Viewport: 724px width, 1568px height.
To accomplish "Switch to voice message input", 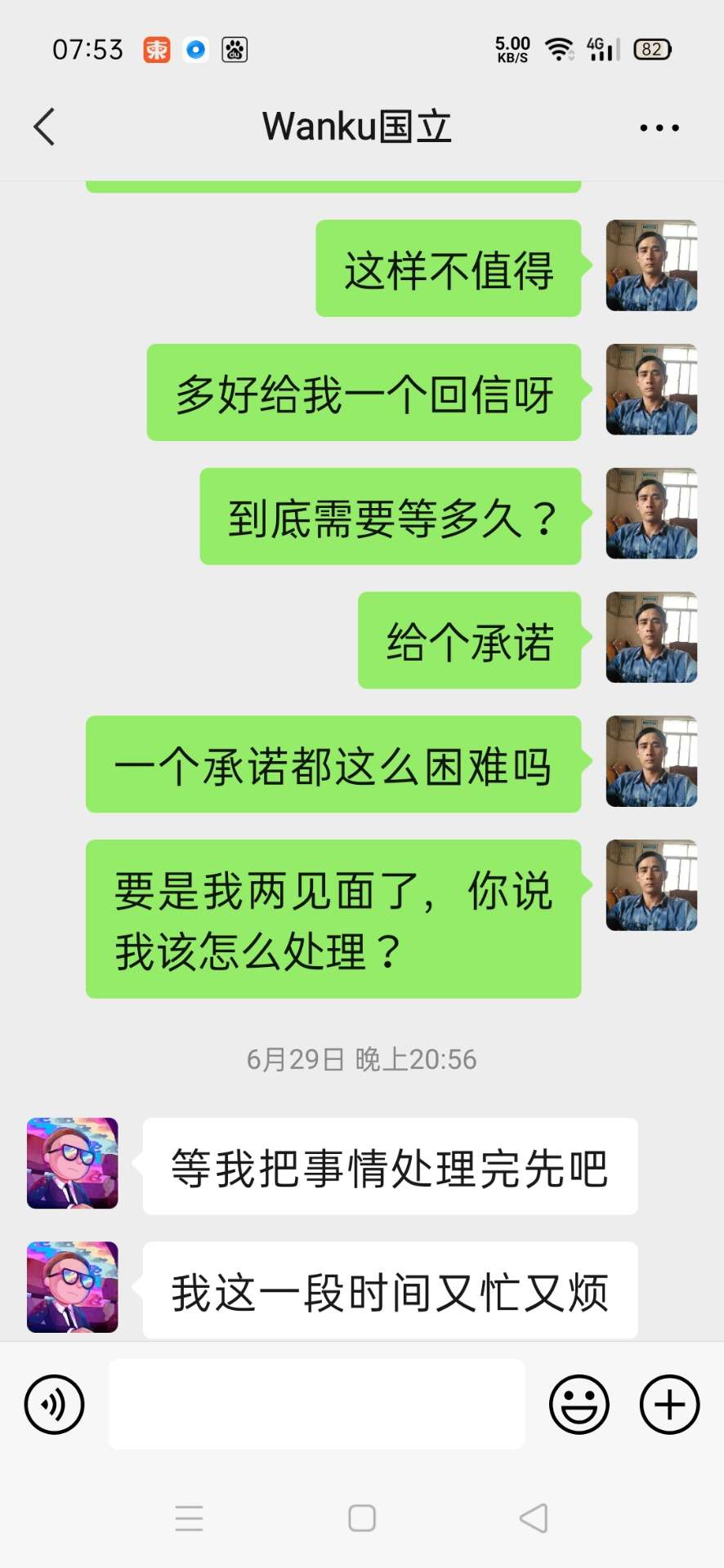I will tap(54, 1405).
